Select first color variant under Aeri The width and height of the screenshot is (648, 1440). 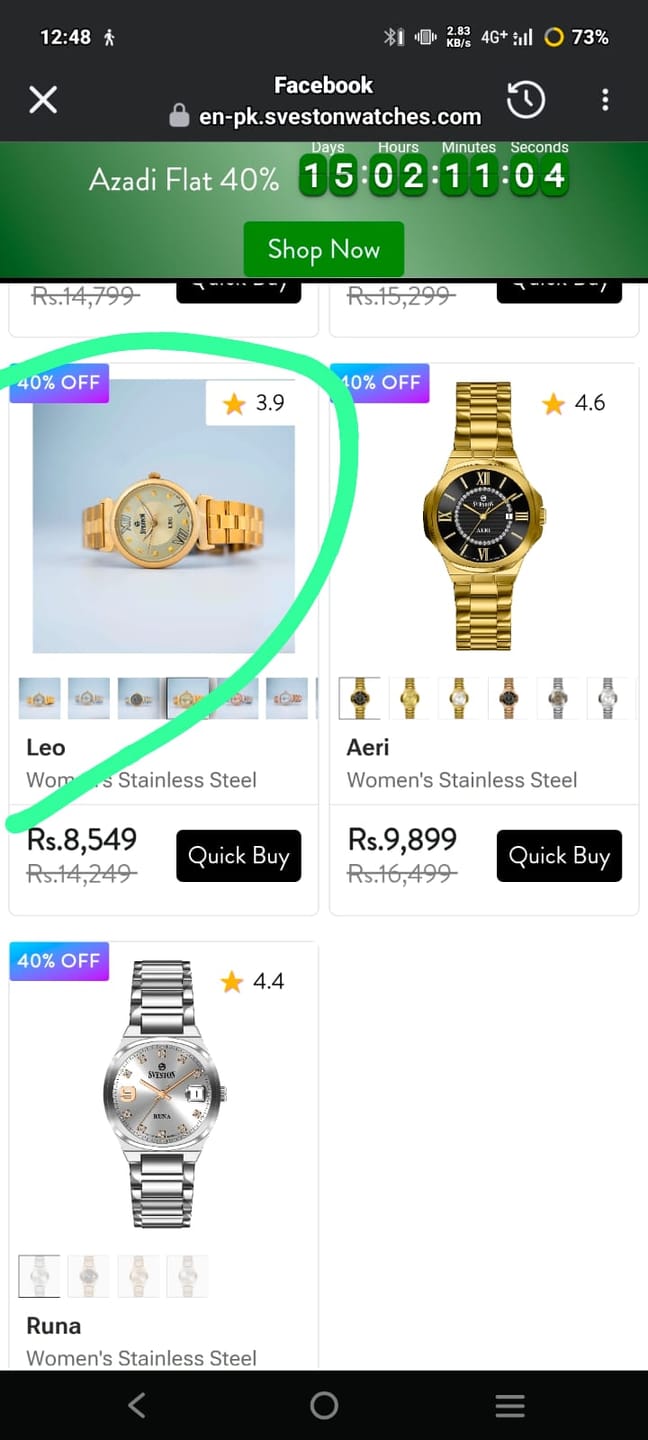pos(359,698)
